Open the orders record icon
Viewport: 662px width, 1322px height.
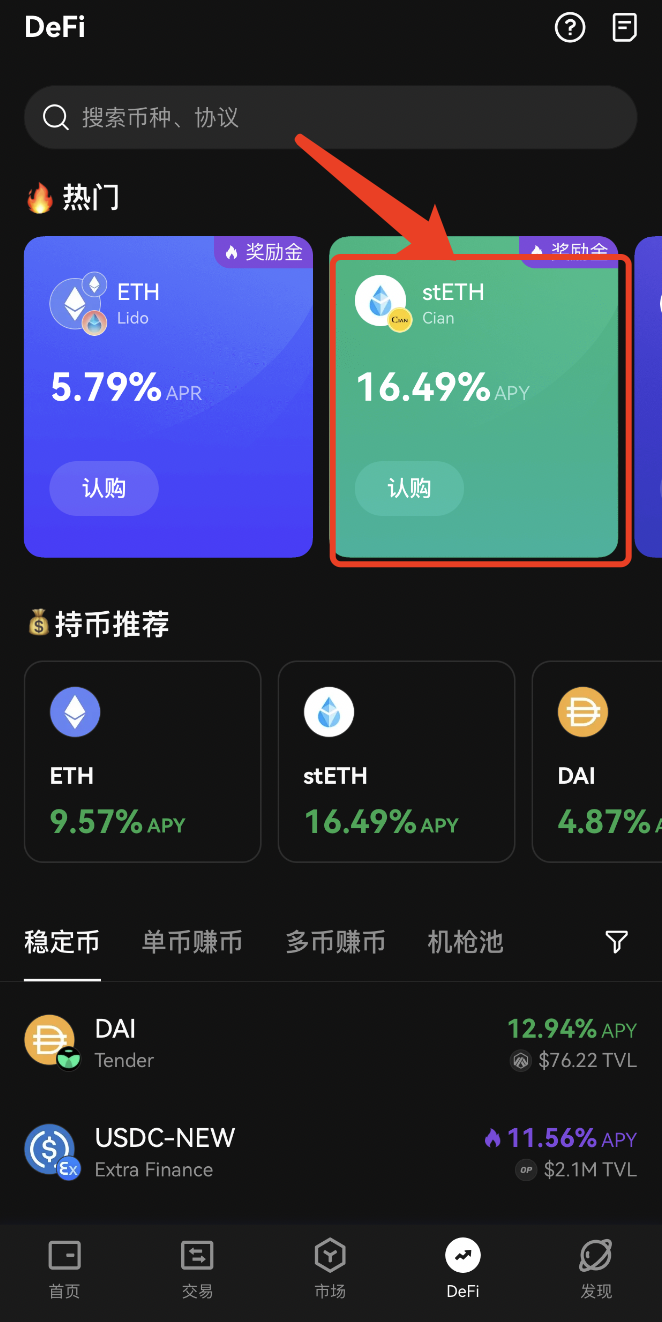tap(625, 28)
